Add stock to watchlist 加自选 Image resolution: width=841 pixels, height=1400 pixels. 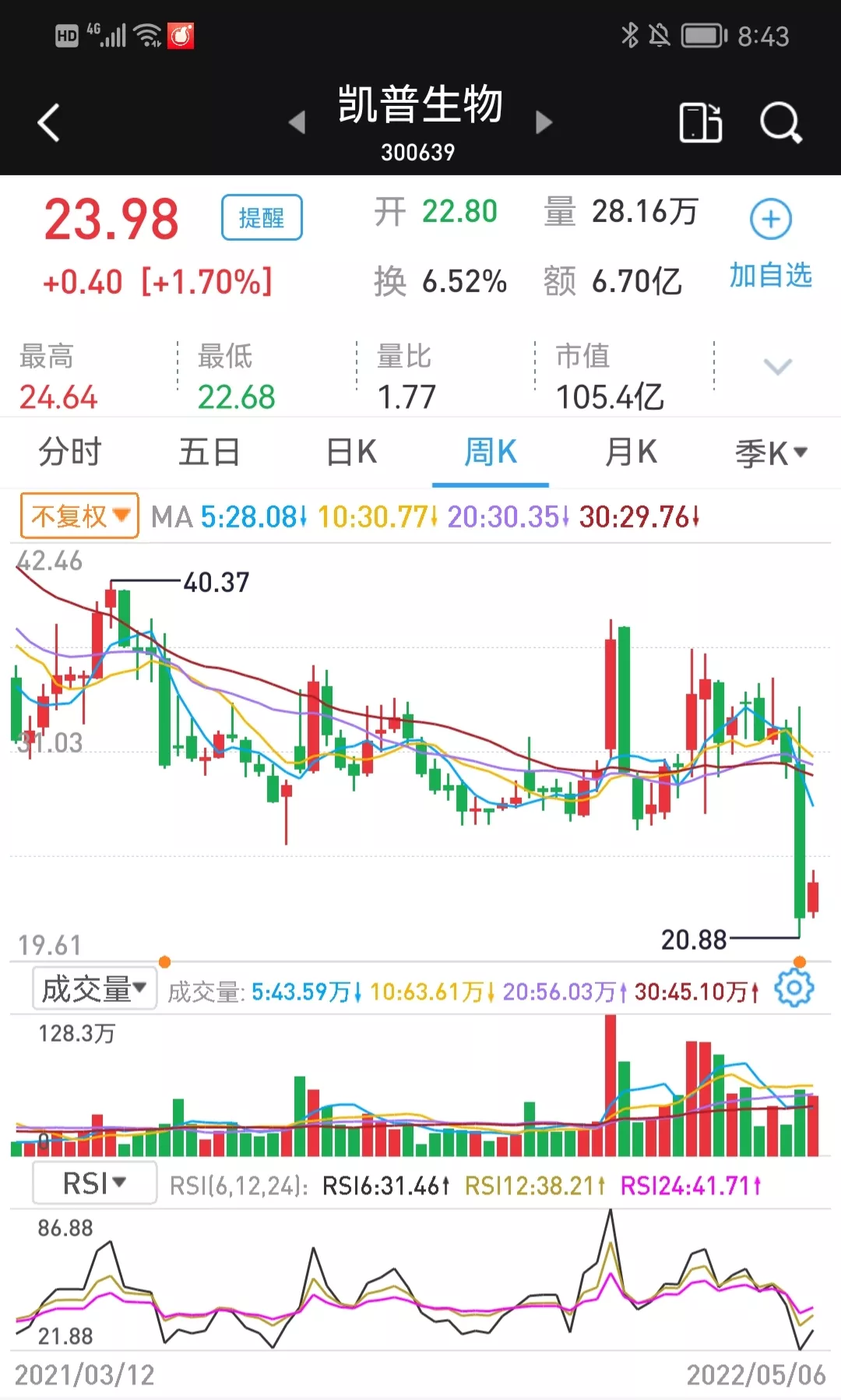tap(771, 242)
